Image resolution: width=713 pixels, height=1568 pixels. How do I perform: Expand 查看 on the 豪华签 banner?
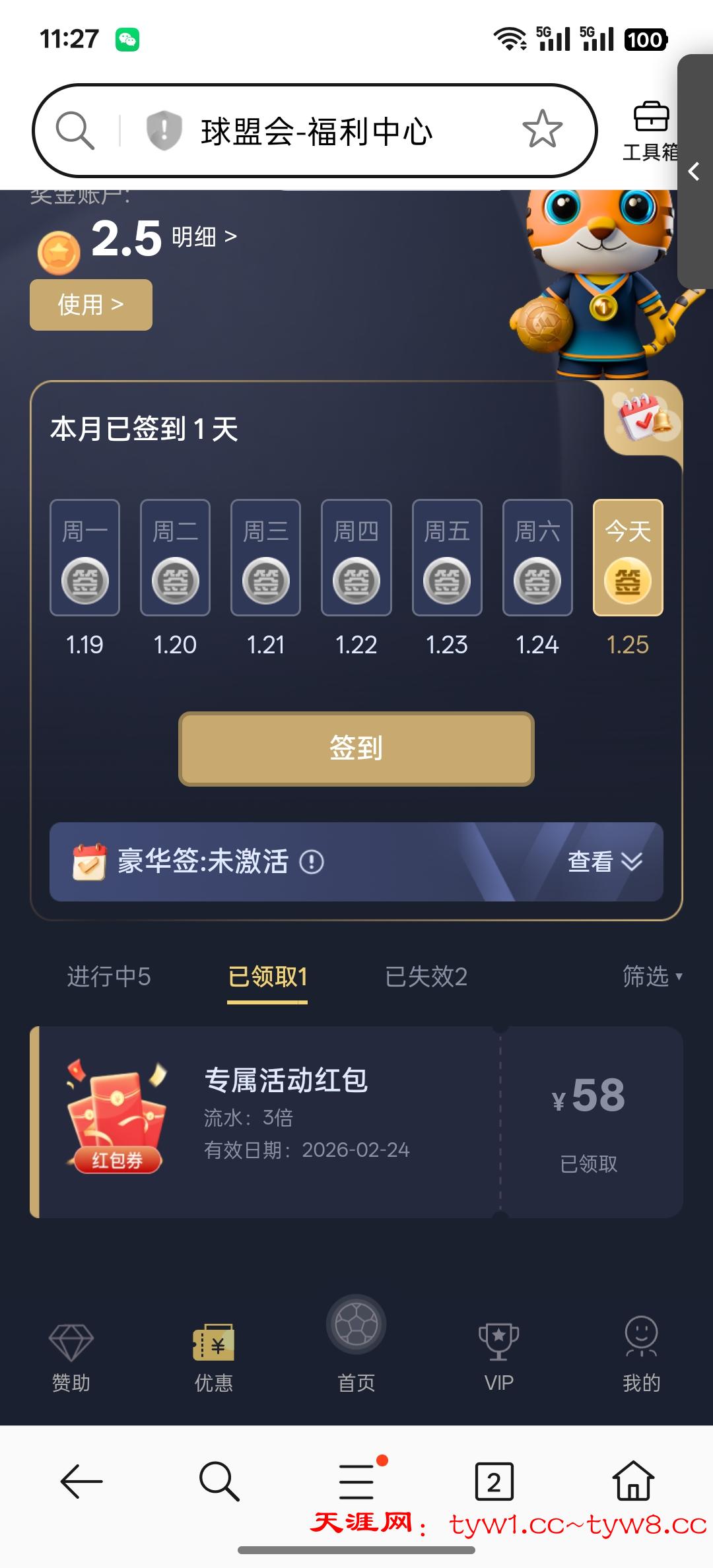coord(604,861)
